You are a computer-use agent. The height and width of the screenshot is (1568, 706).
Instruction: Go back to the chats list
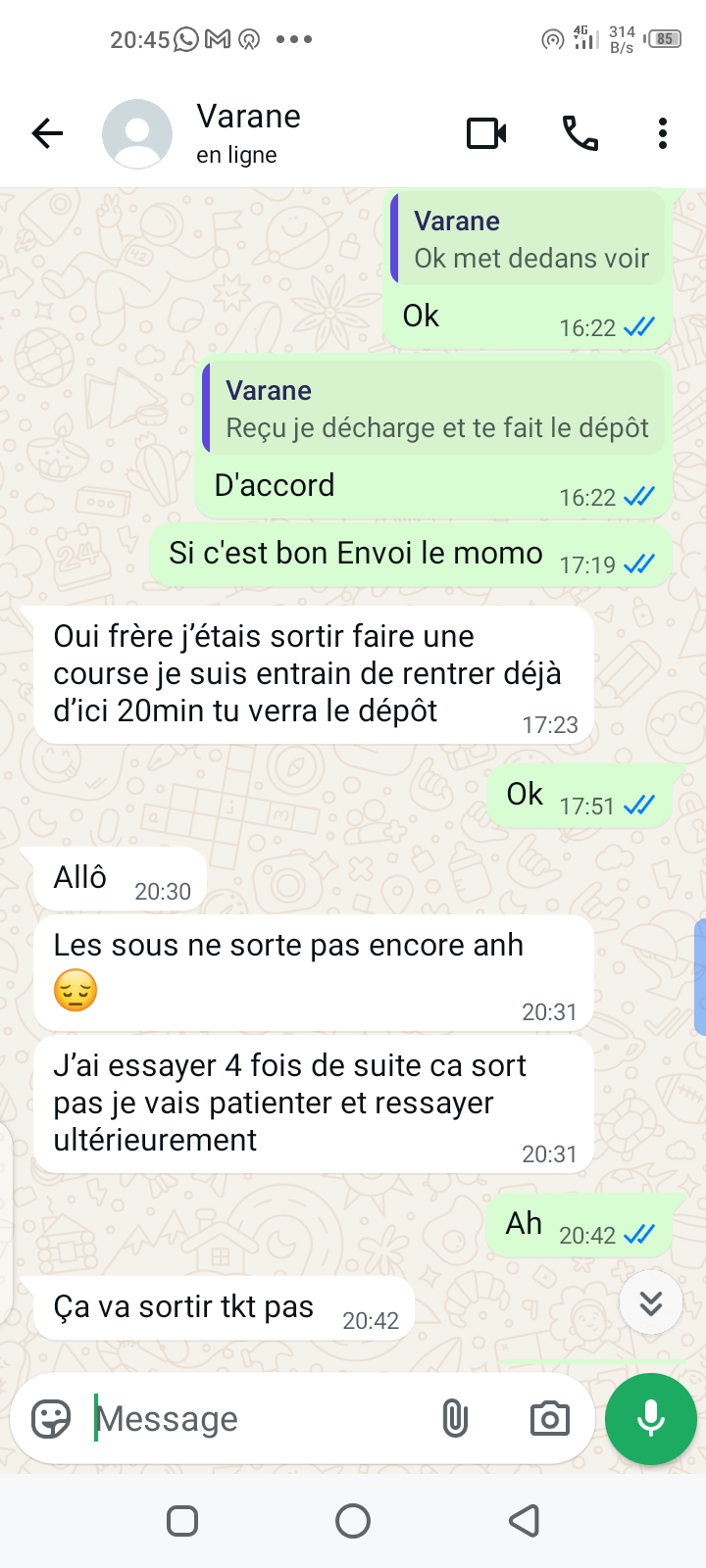tap(47, 133)
